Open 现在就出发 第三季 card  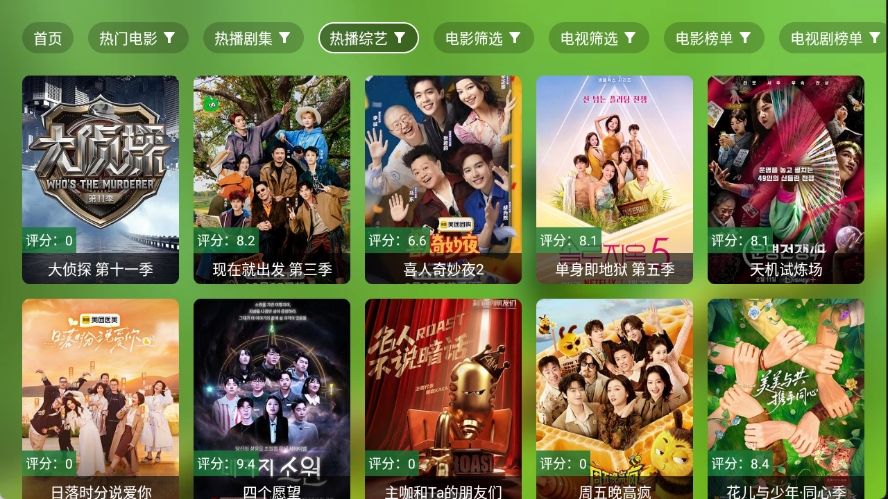point(272,180)
